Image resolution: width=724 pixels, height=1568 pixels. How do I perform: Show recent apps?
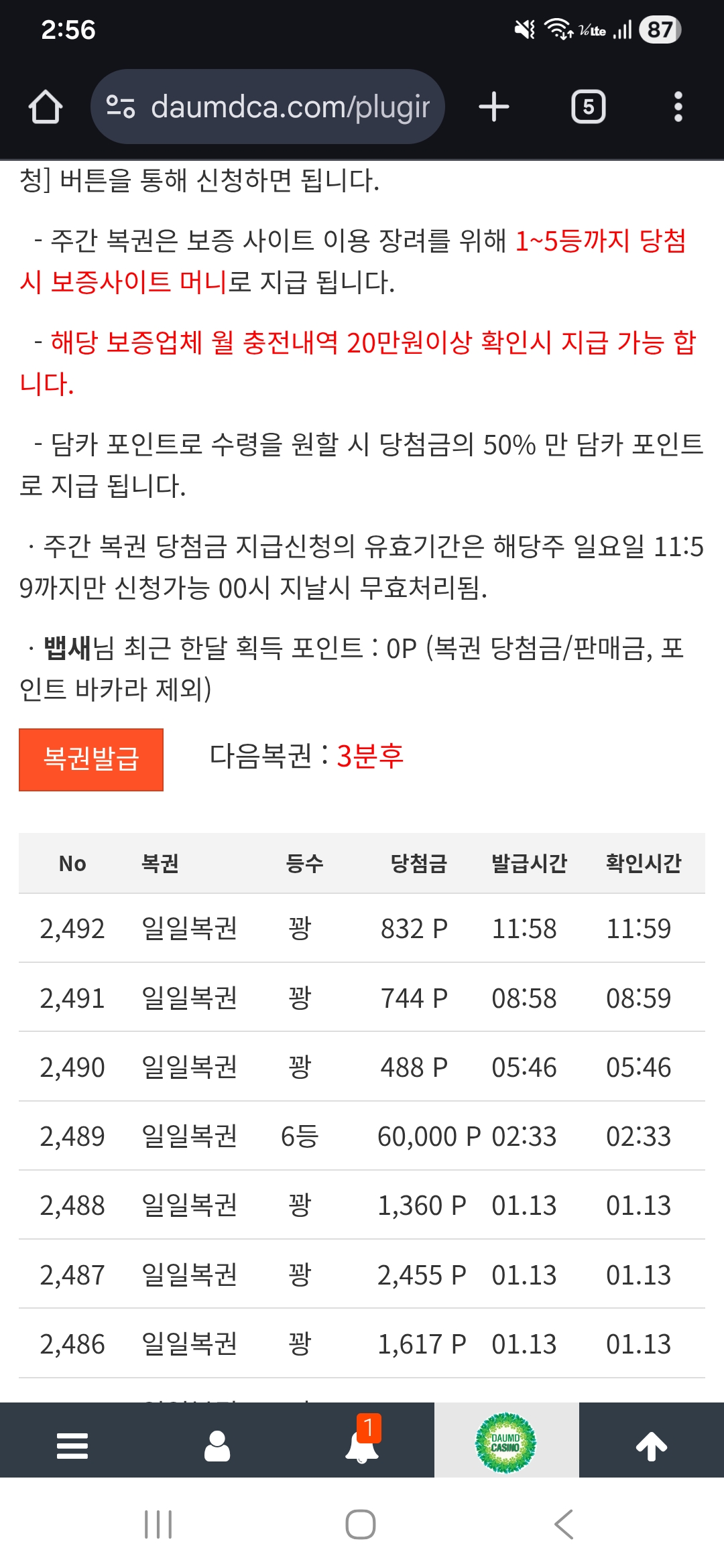pos(158,1524)
